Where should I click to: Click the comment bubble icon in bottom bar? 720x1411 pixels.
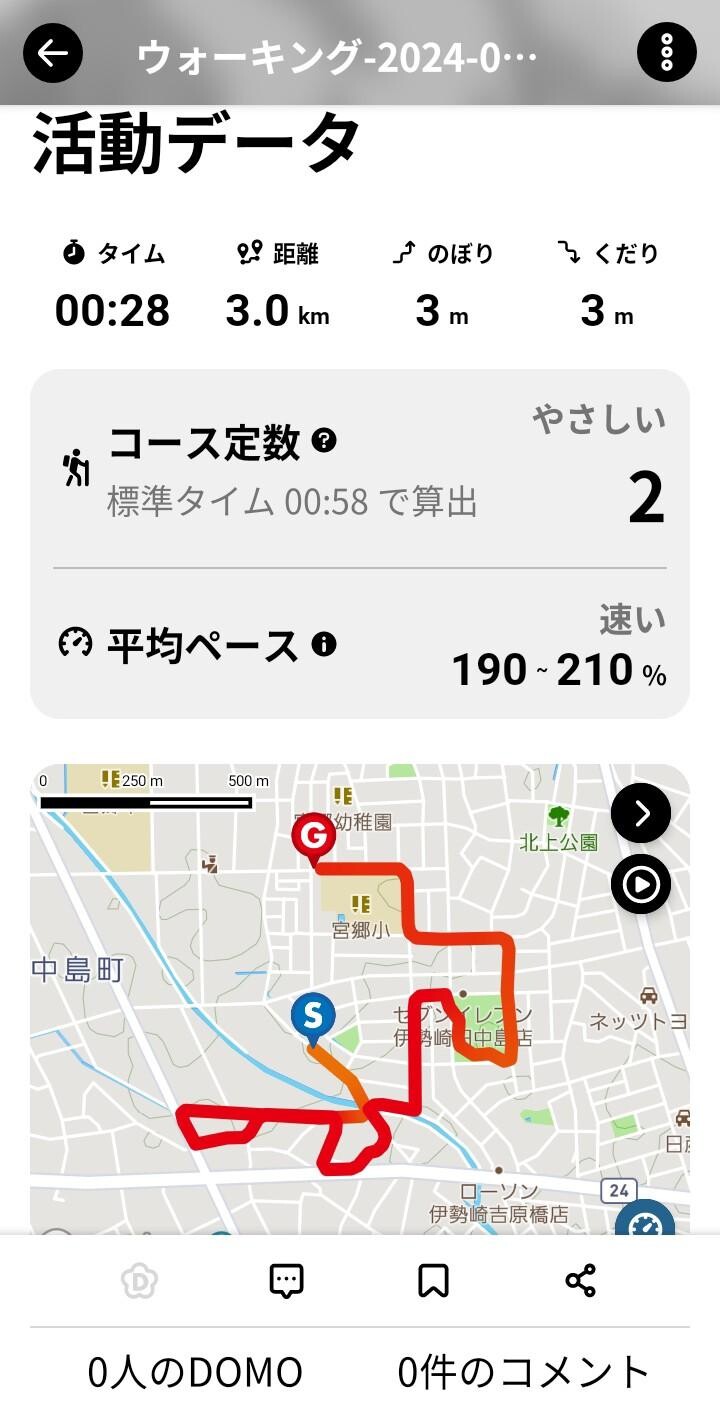point(286,1281)
